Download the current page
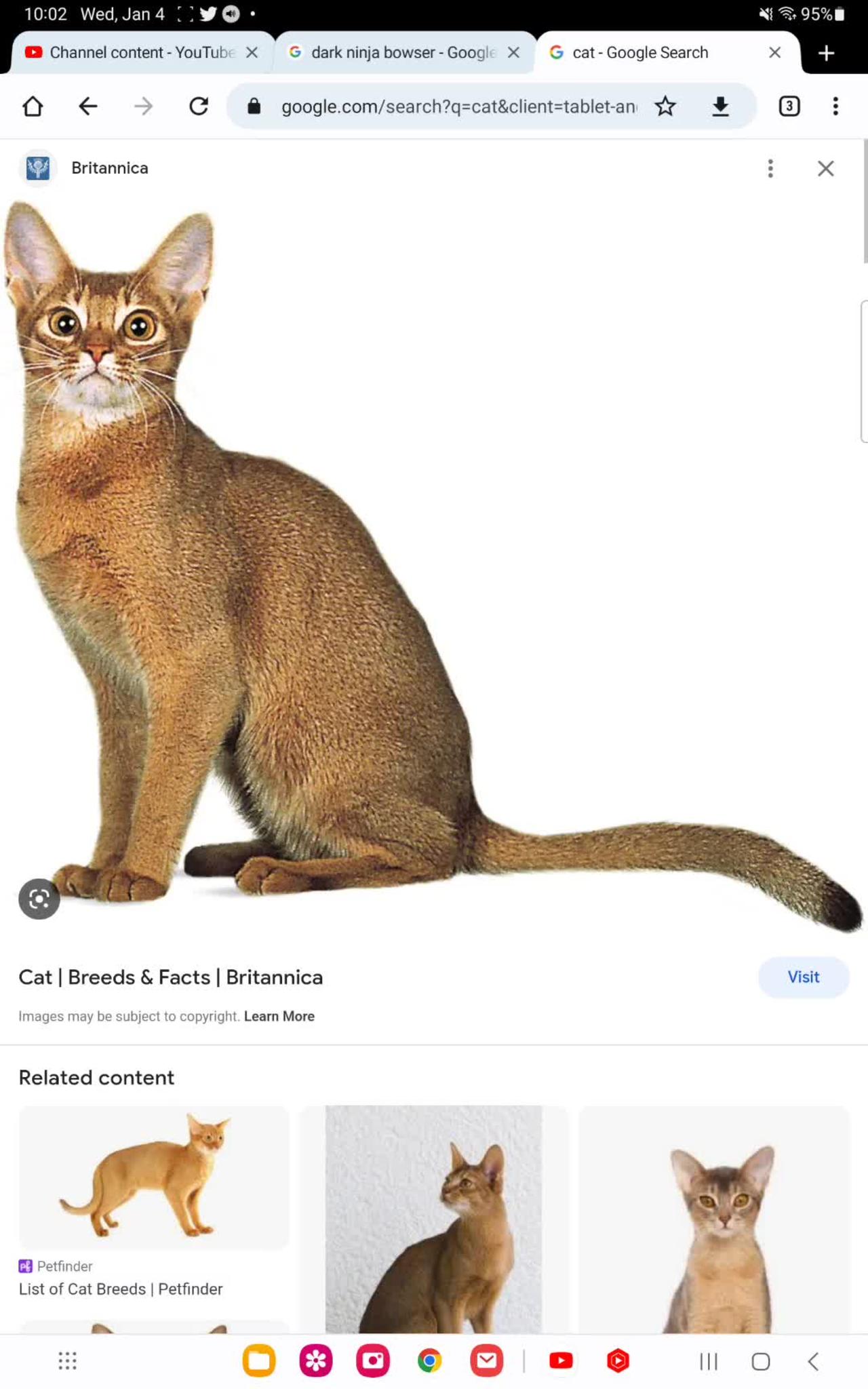Screen dimensions: 868x1389 (x=721, y=106)
